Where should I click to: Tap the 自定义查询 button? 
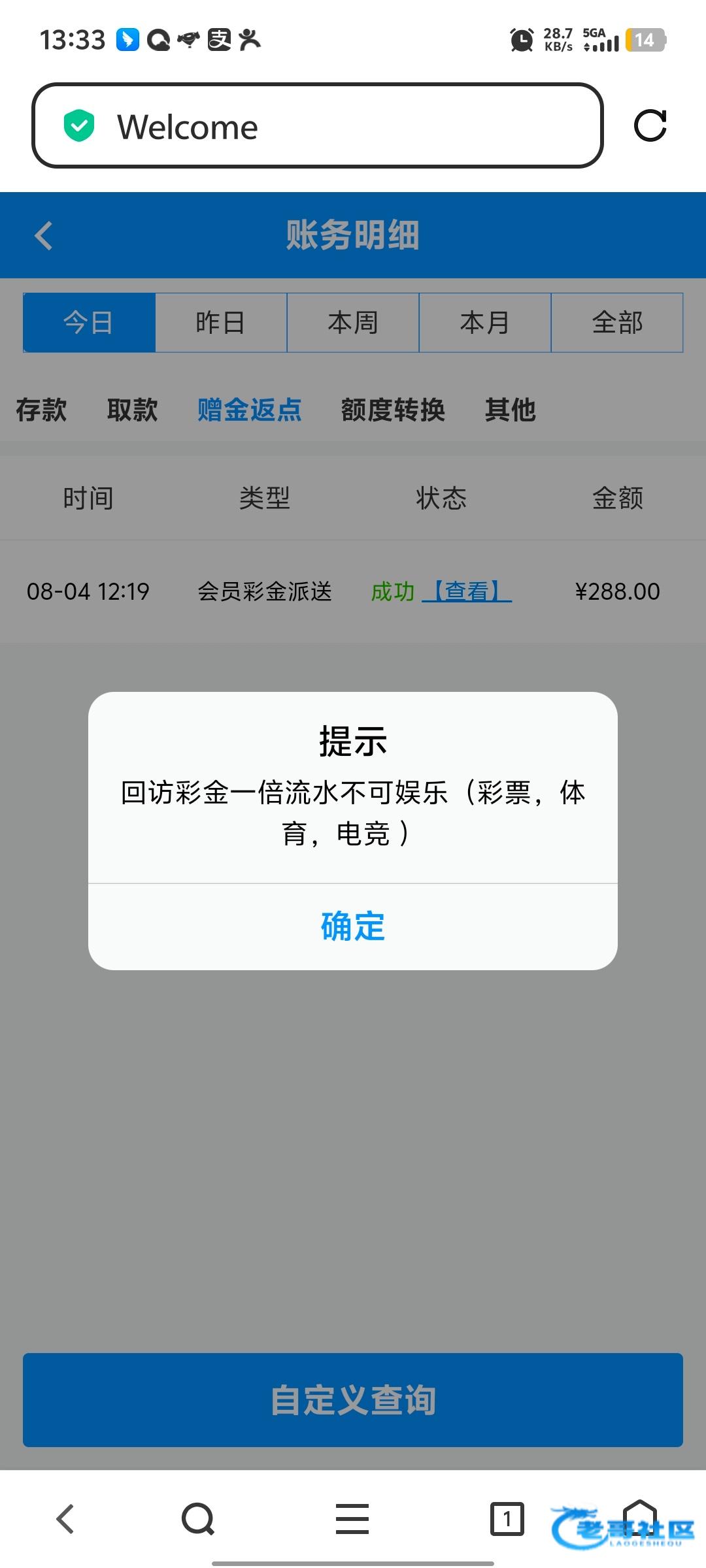pos(353,1399)
